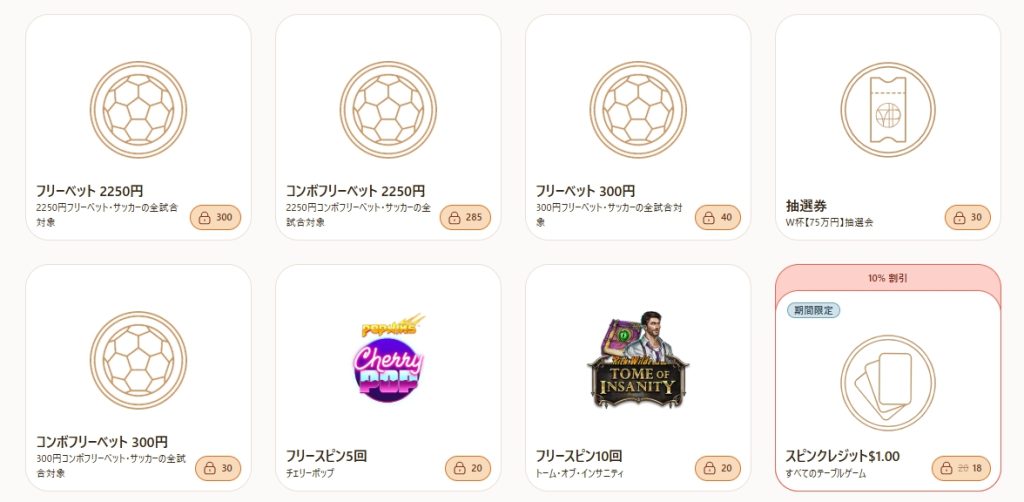This screenshot has width=1024, height=502.
Task: Open the Cherry Pop フリースピン5回 card
Action: coord(388,377)
